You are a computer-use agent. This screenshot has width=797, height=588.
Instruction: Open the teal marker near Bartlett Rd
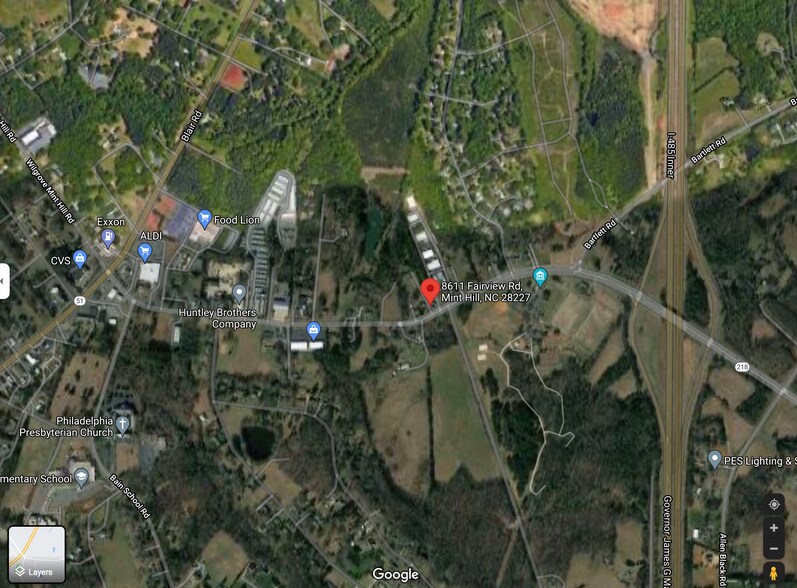540,277
